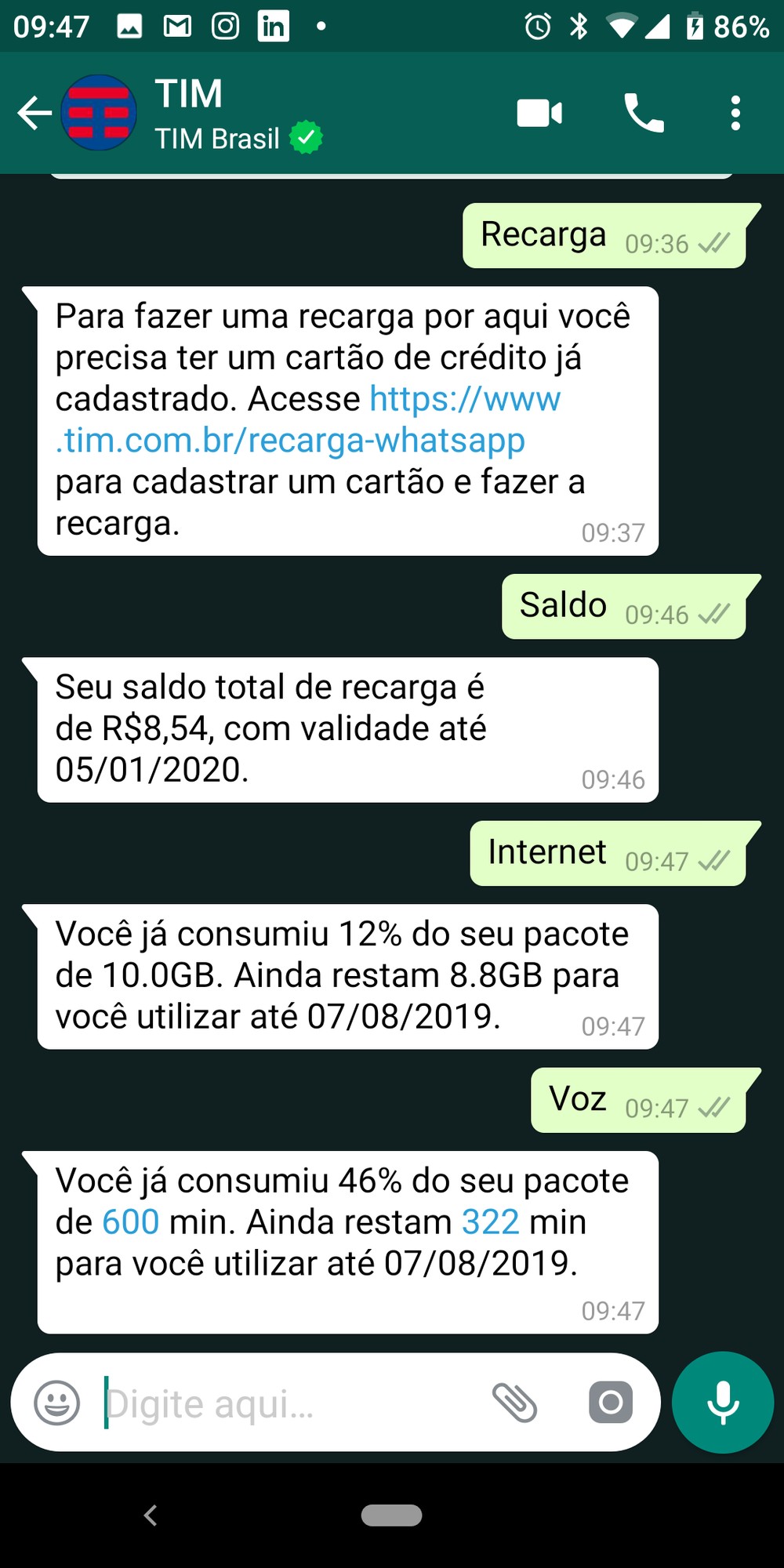Open the emoji picker
784x1568 pixels.
pyautogui.click(x=57, y=1403)
